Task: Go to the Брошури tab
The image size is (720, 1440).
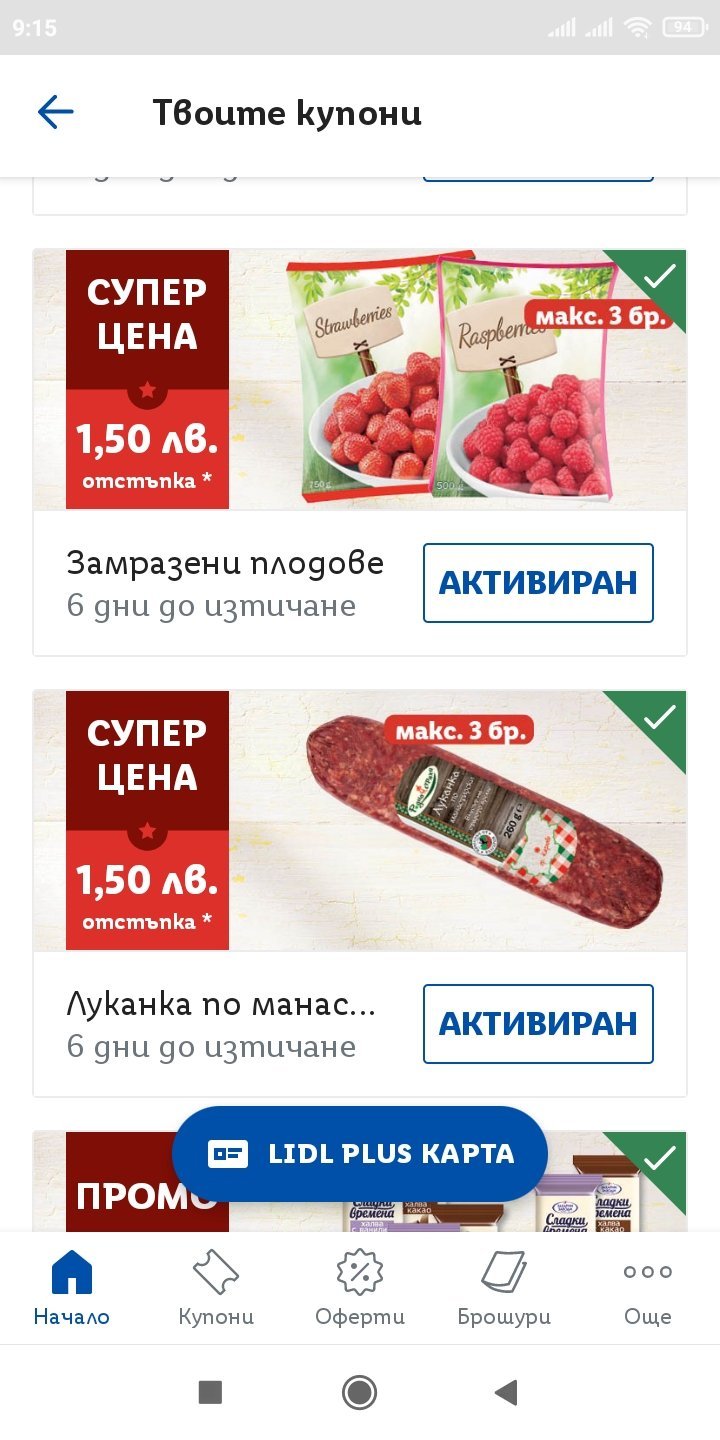Action: point(504,1288)
